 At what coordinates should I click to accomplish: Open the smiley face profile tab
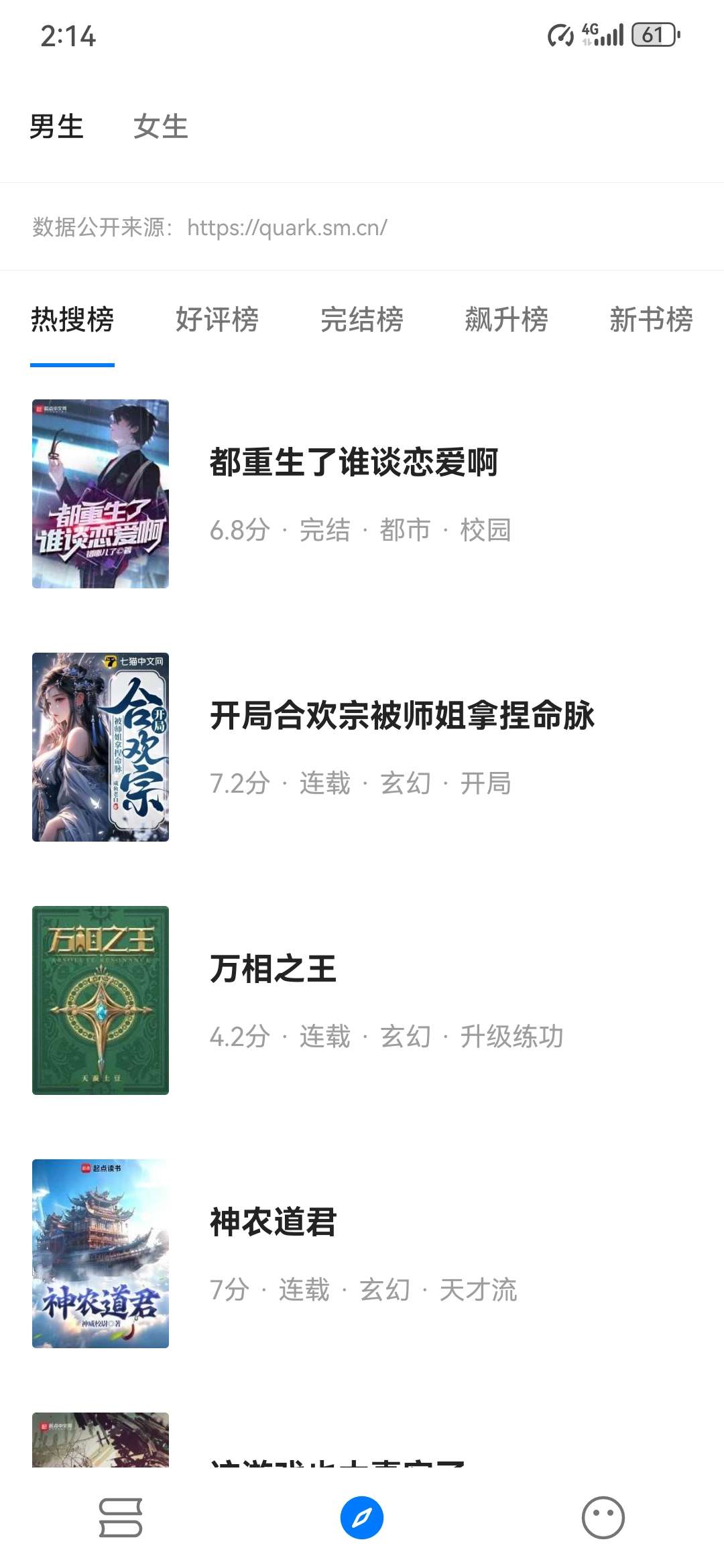pyautogui.click(x=603, y=1517)
